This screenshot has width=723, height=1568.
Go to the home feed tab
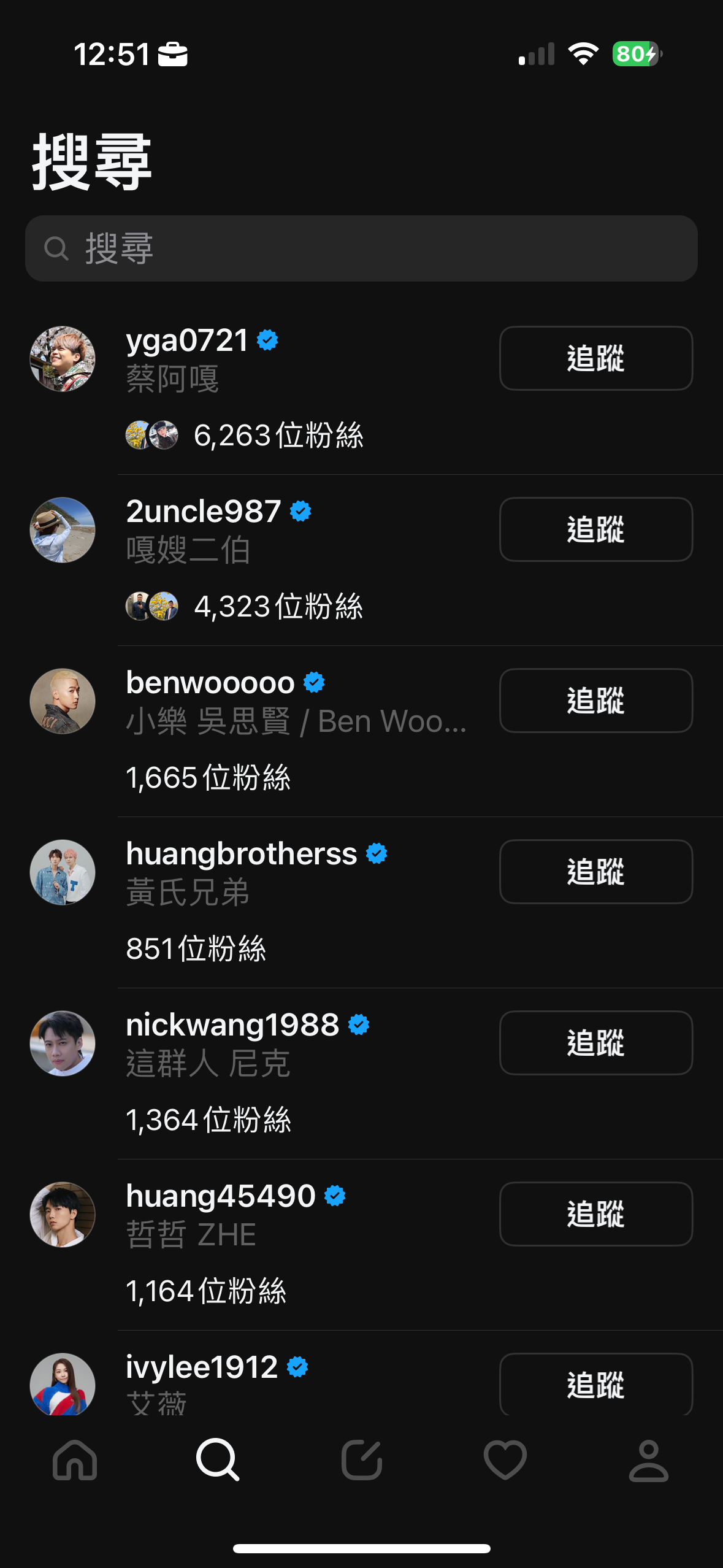pyautogui.click(x=75, y=1460)
